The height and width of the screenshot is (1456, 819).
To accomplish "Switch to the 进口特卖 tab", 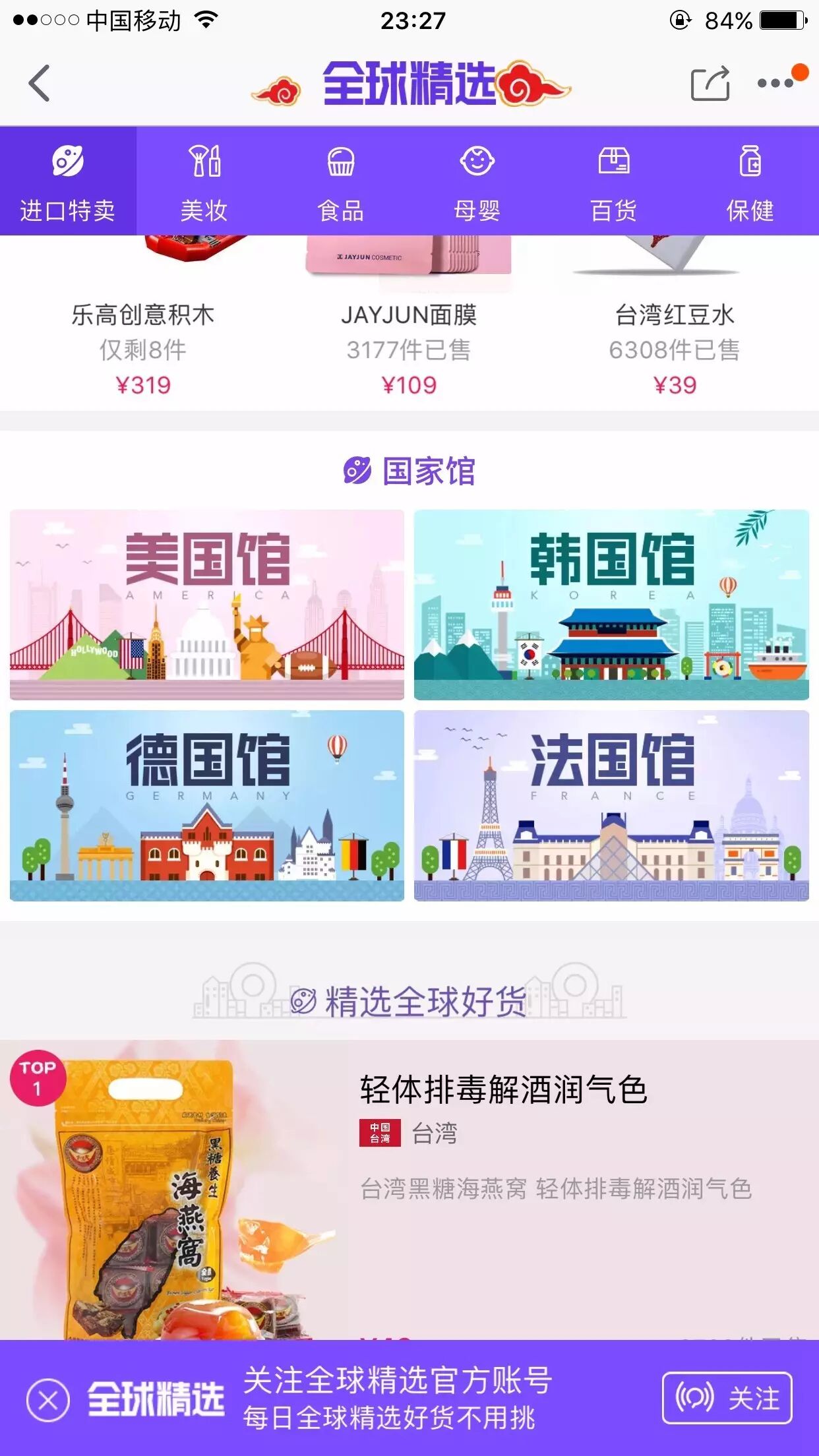I will tap(68, 181).
